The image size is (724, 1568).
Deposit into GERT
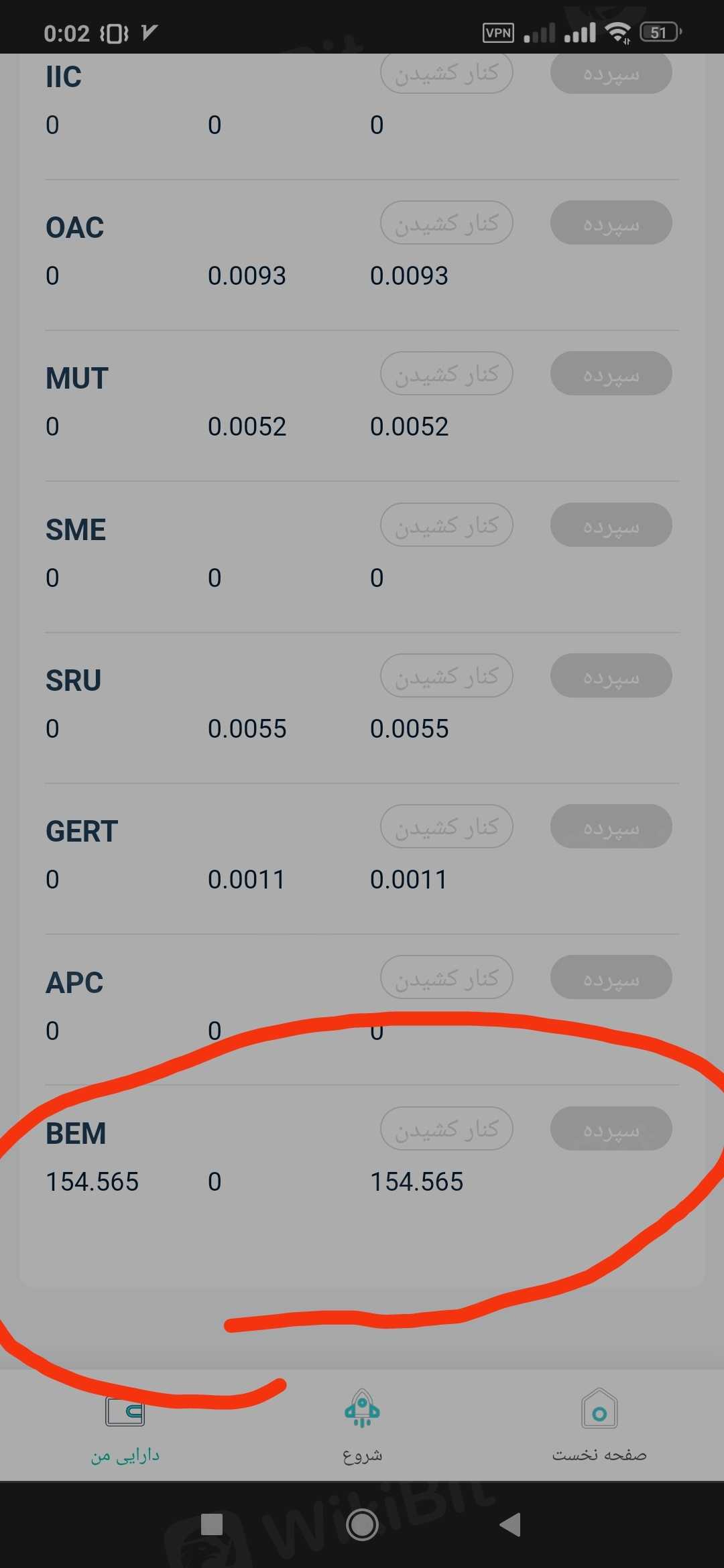611,826
